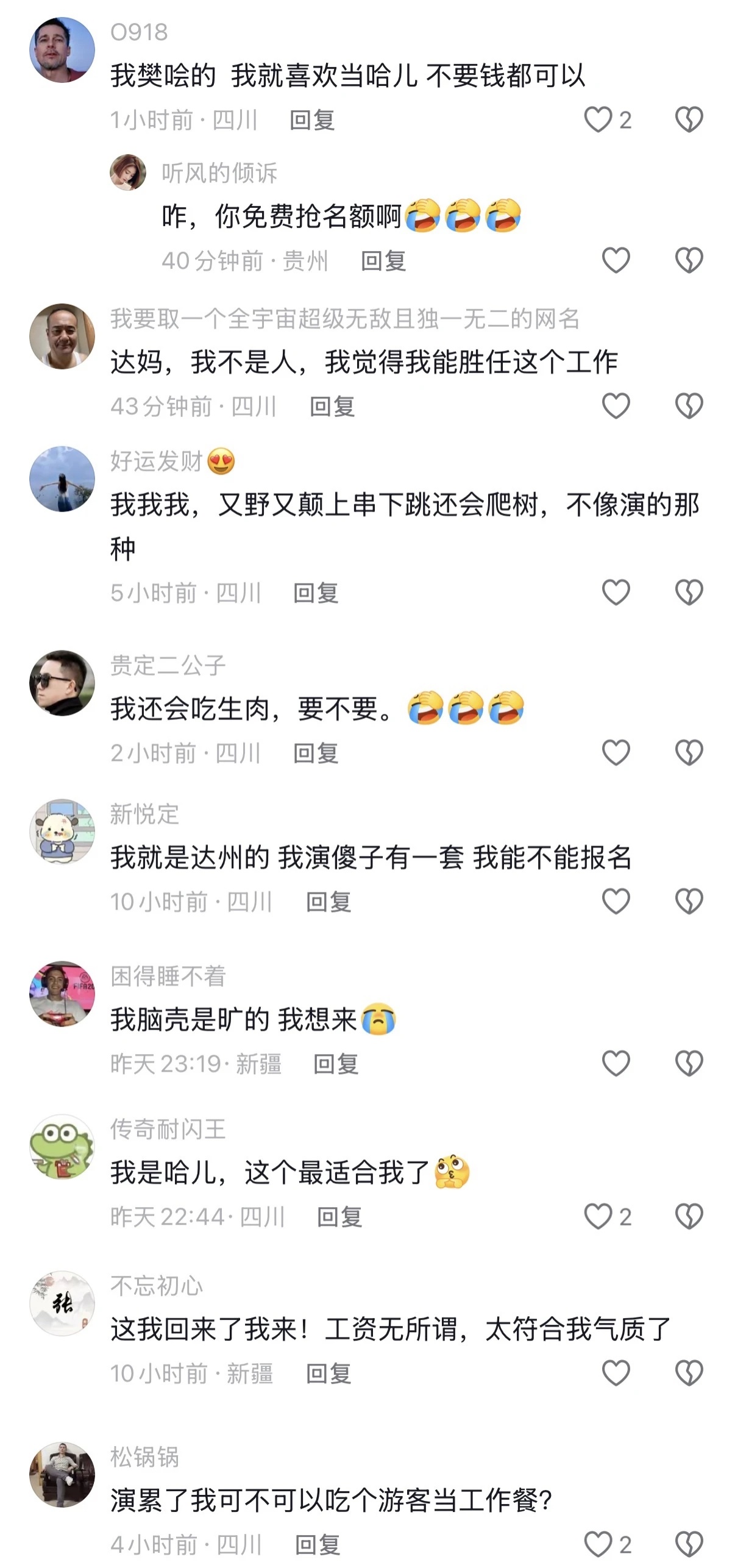Like 听风的倾诉's reply
Image resolution: width=735 pixels, height=1568 pixels.
(616, 261)
